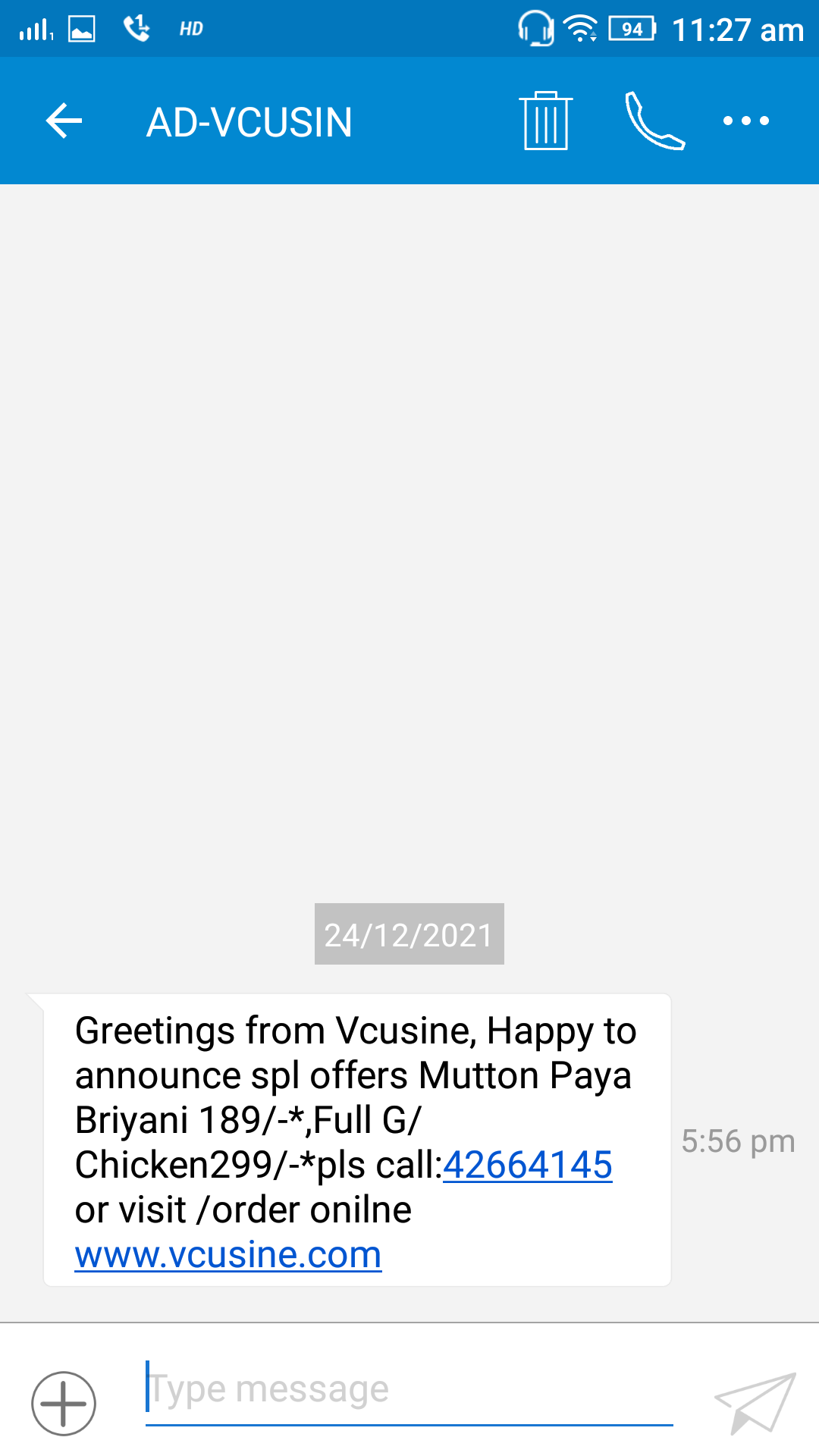Send the message with the paper plane
The image size is (819, 1456).
click(755, 1403)
